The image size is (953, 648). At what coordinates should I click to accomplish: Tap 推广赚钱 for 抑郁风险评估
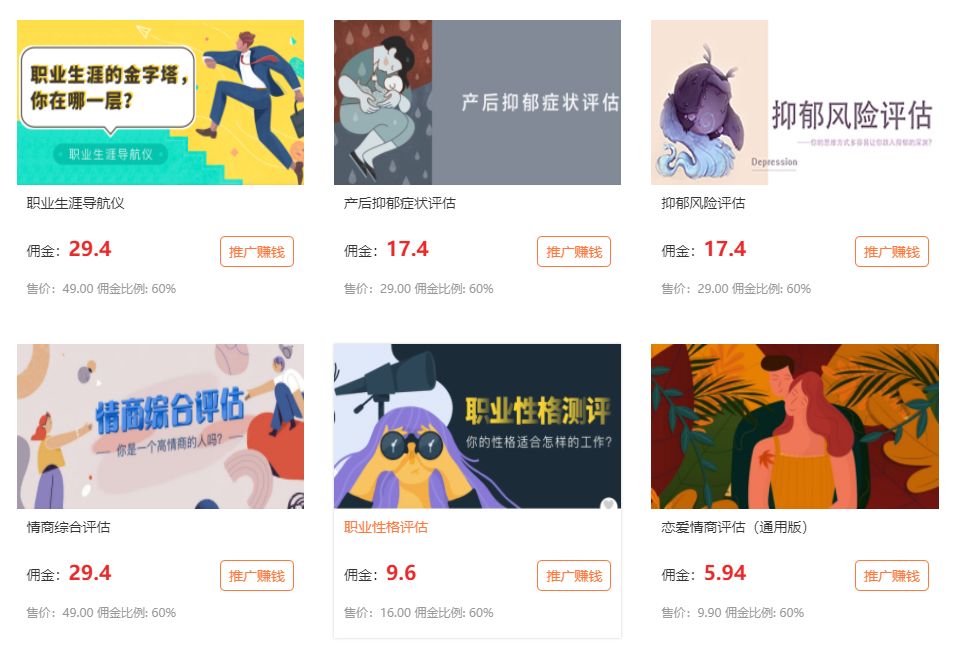[x=891, y=252]
